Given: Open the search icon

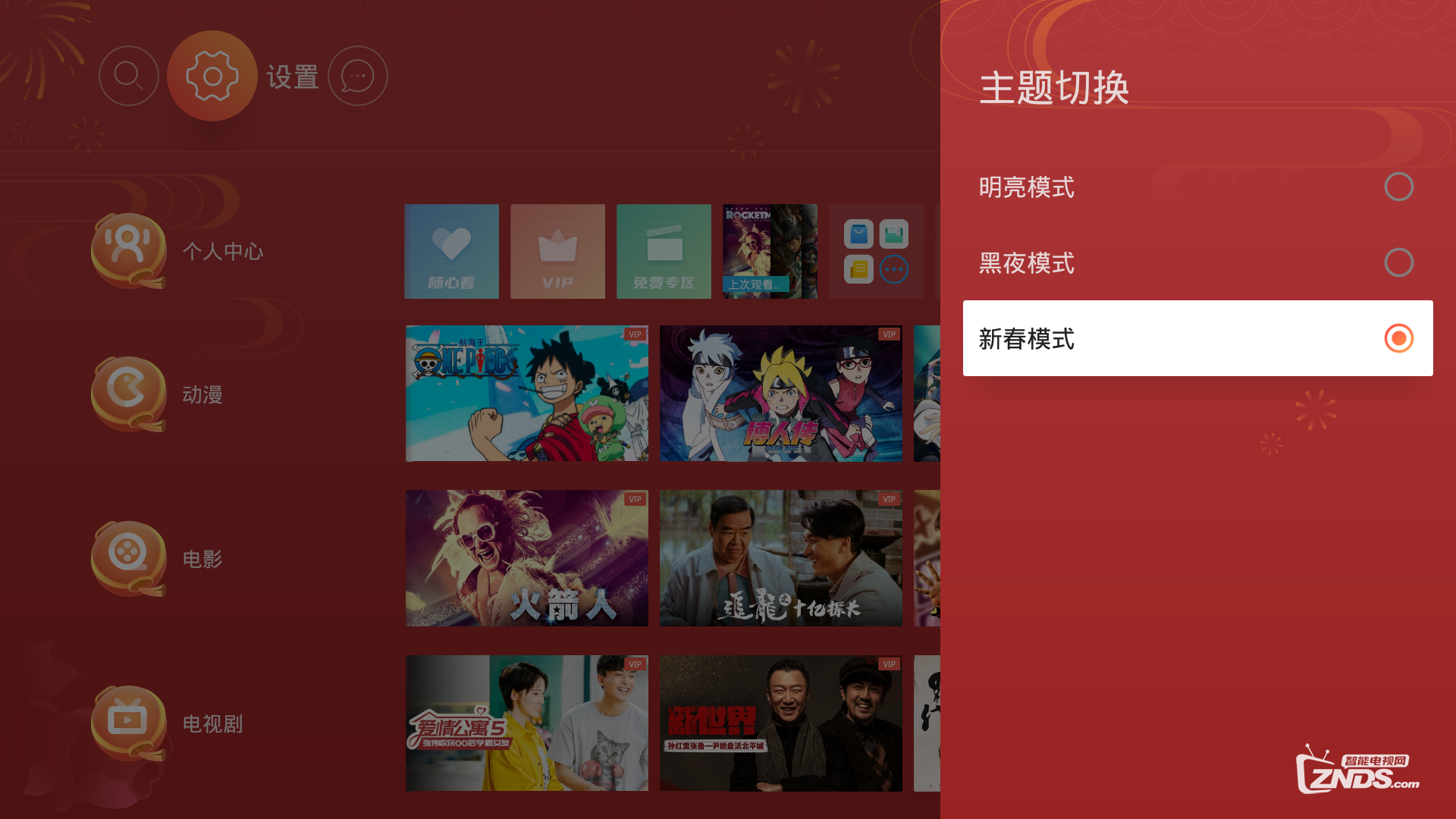Looking at the screenshot, I should pyautogui.click(x=128, y=76).
